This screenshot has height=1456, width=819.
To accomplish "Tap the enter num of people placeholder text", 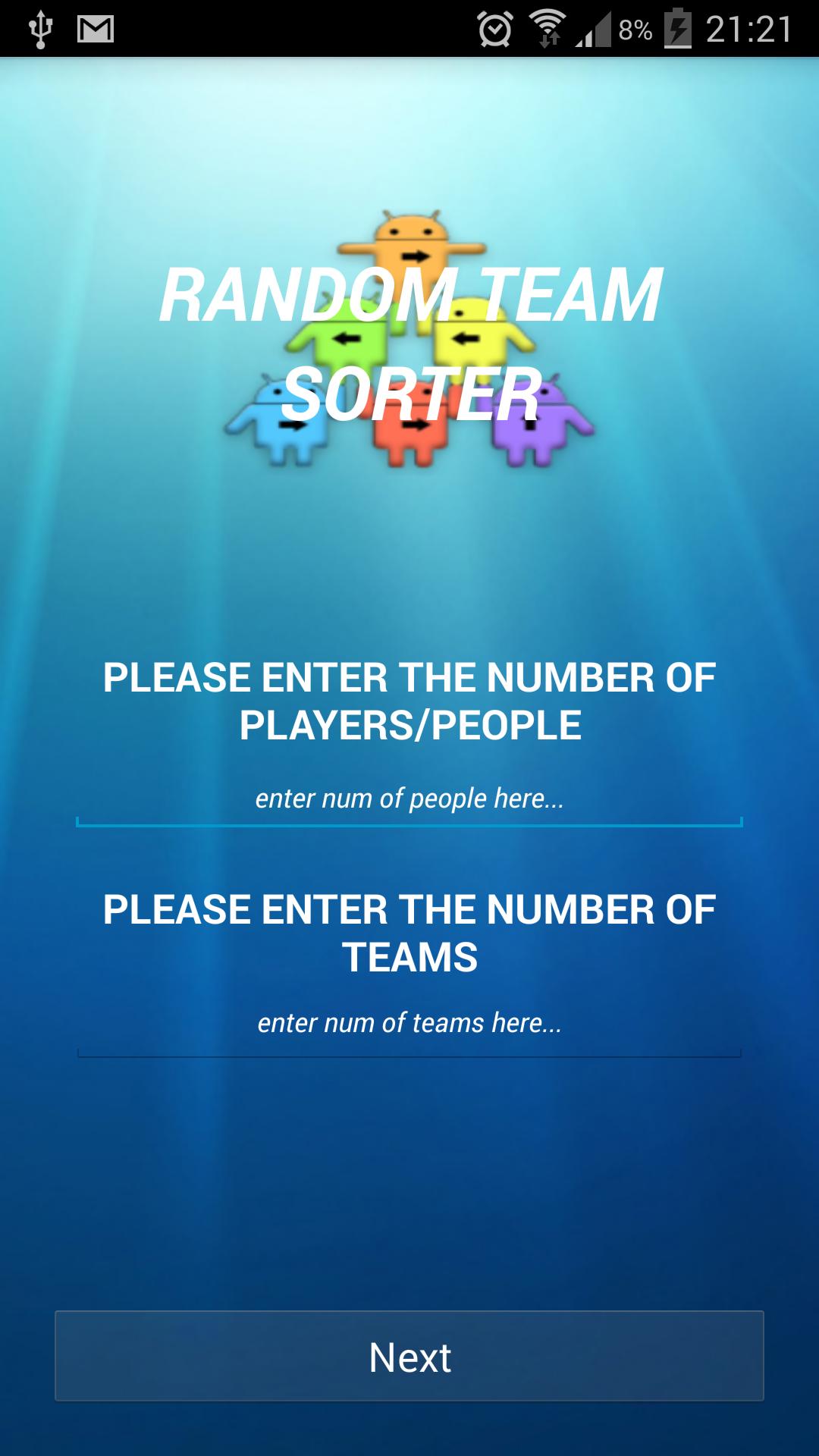I will point(409,799).
